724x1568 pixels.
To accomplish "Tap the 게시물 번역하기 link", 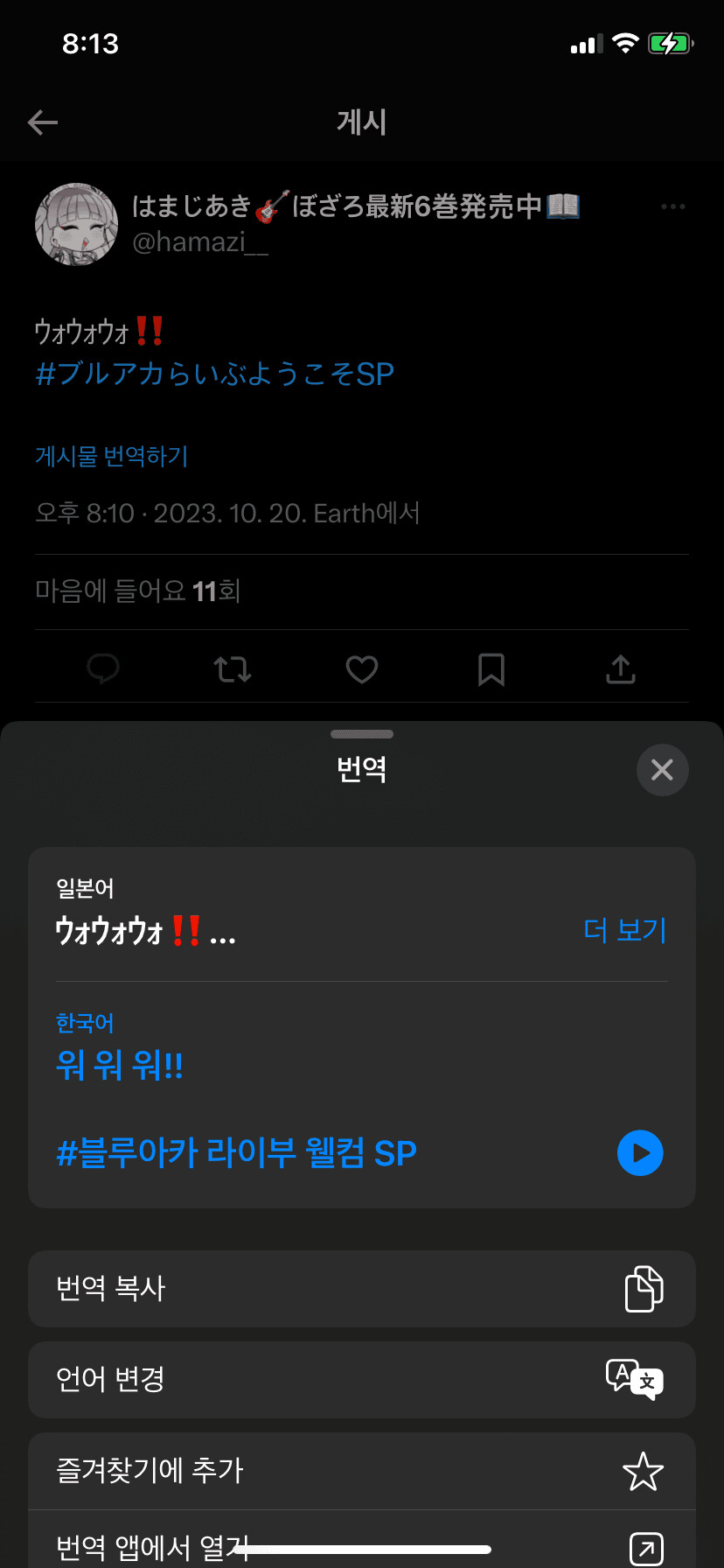I will pos(112,456).
